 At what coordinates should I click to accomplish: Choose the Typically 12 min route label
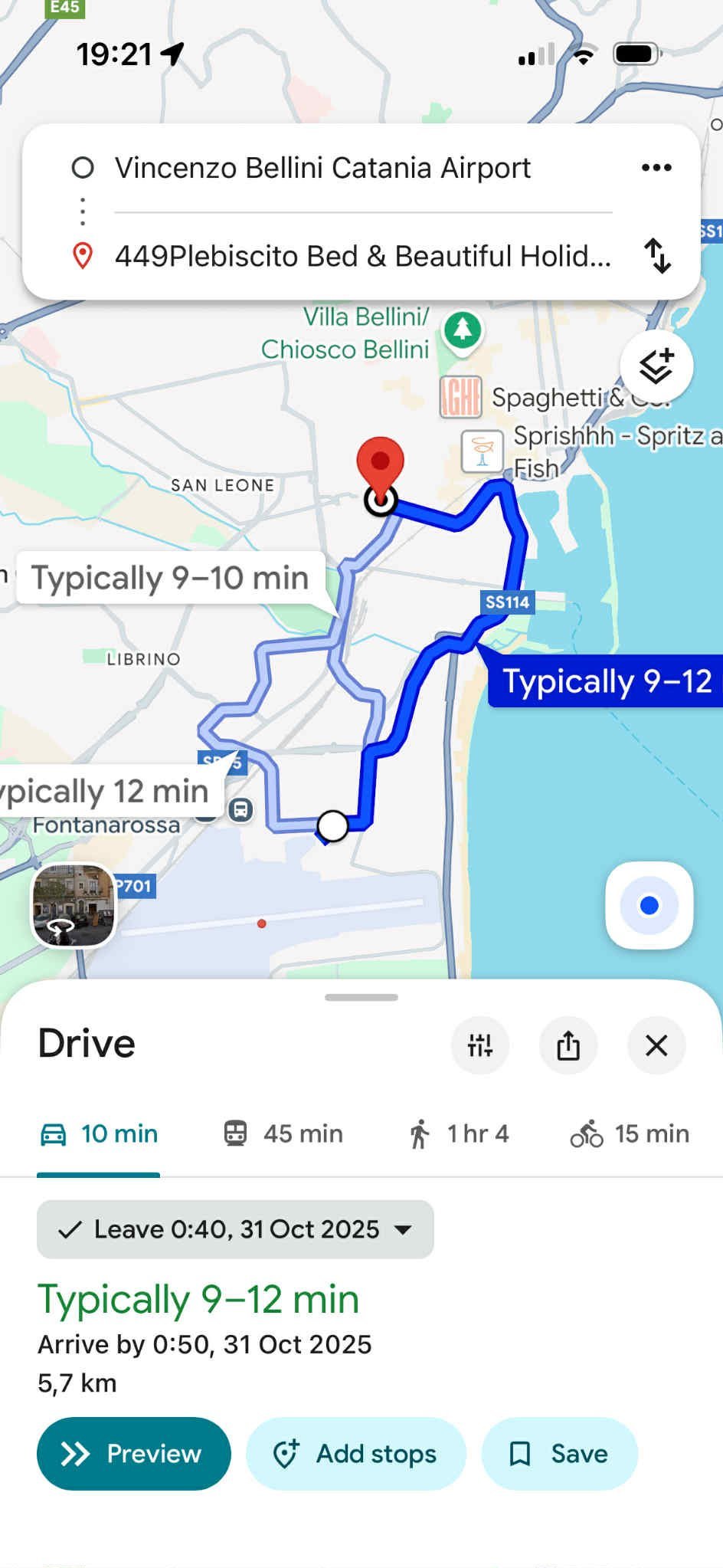107,791
